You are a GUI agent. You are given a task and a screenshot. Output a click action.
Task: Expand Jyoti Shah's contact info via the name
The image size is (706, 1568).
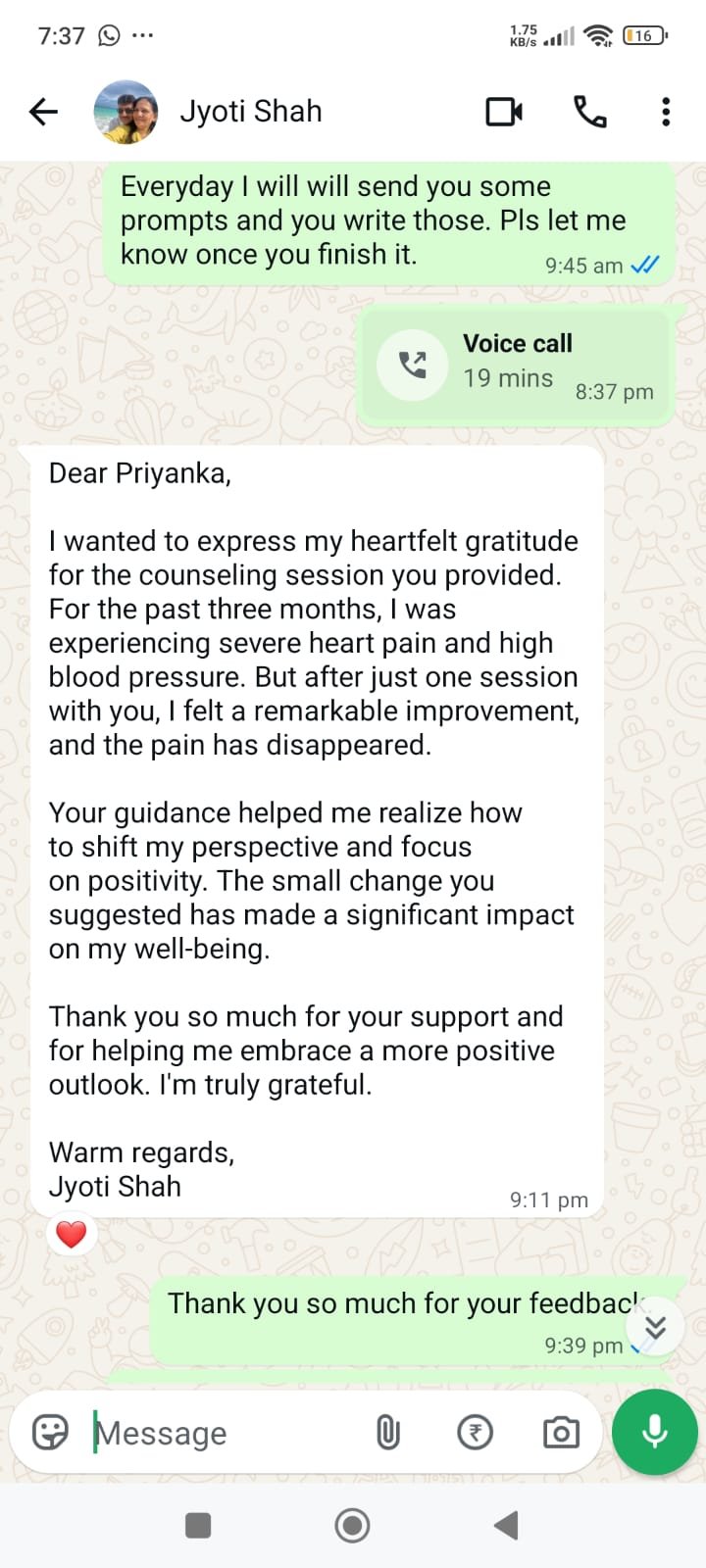pyautogui.click(x=251, y=112)
